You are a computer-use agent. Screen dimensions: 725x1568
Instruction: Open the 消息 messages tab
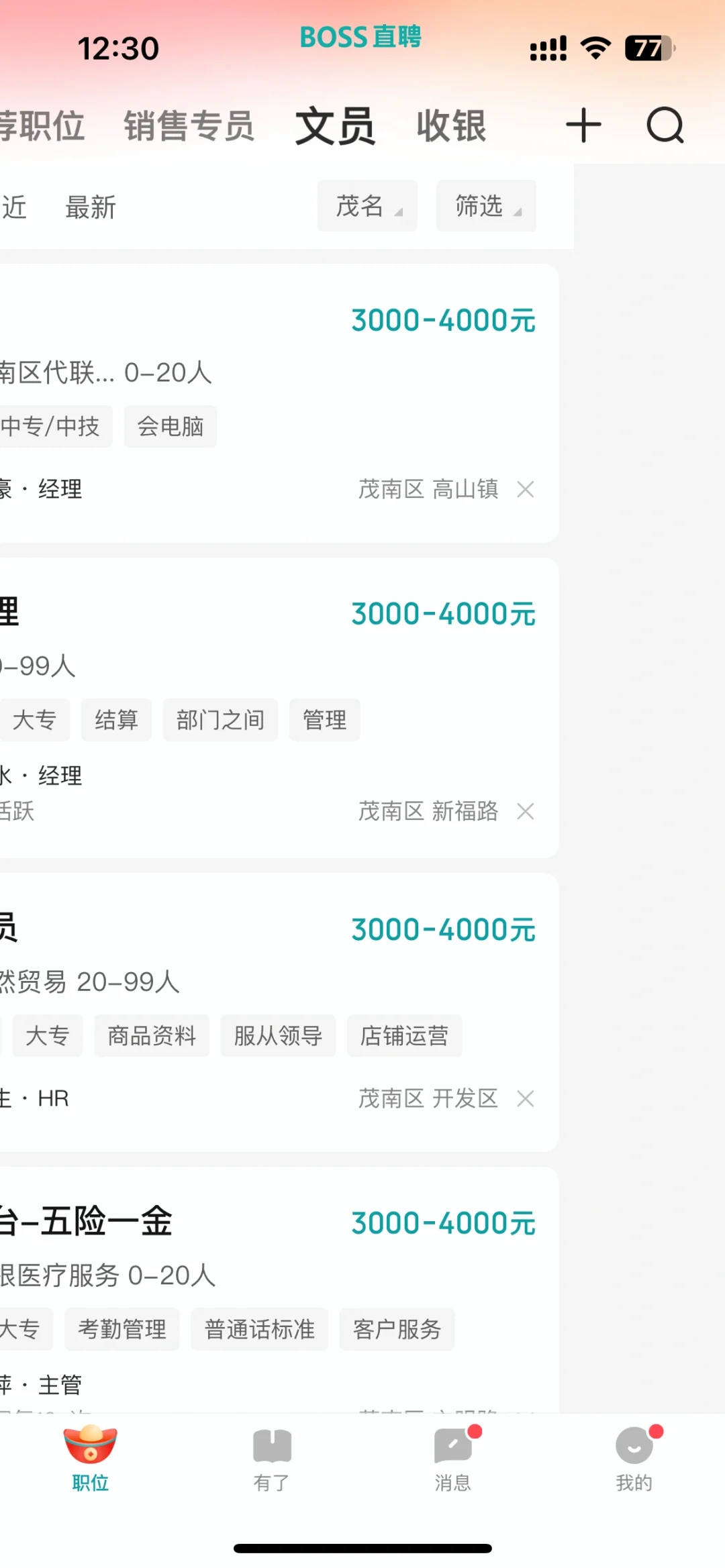[x=453, y=1459]
